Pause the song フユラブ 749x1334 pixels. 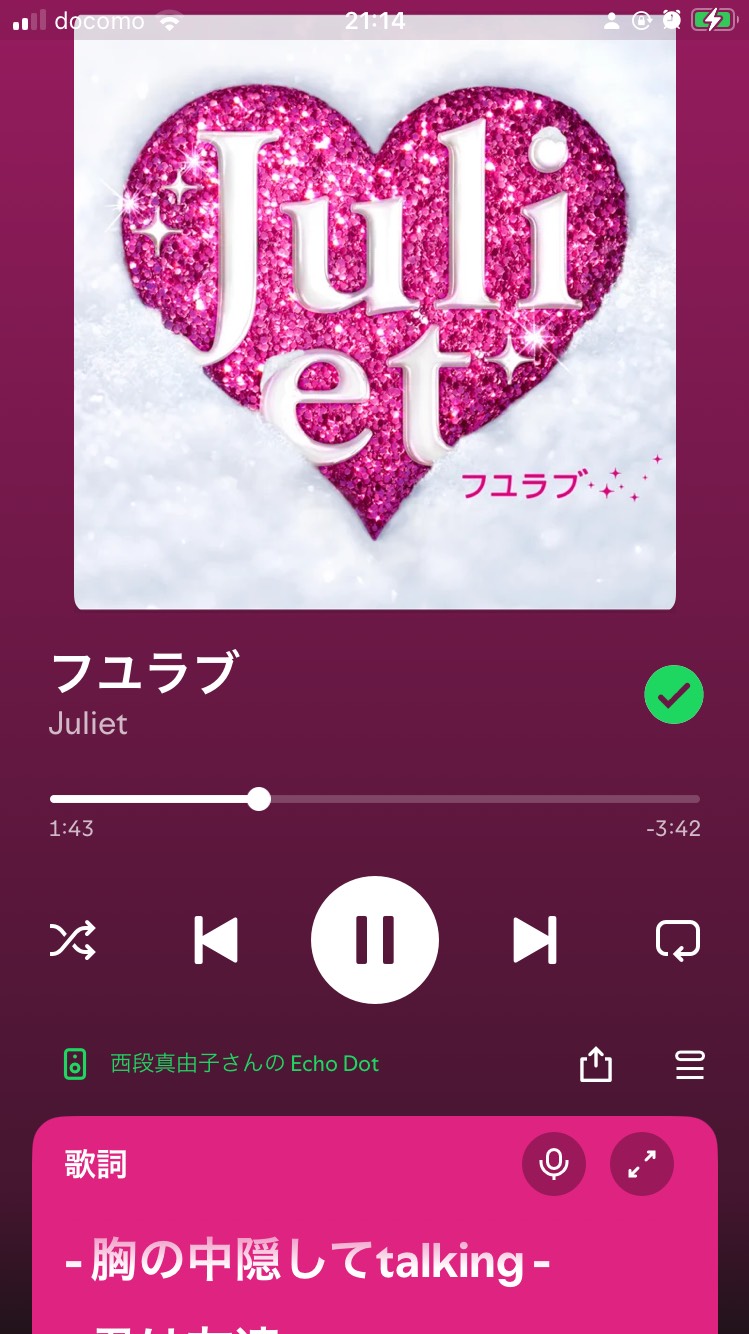click(x=375, y=940)
